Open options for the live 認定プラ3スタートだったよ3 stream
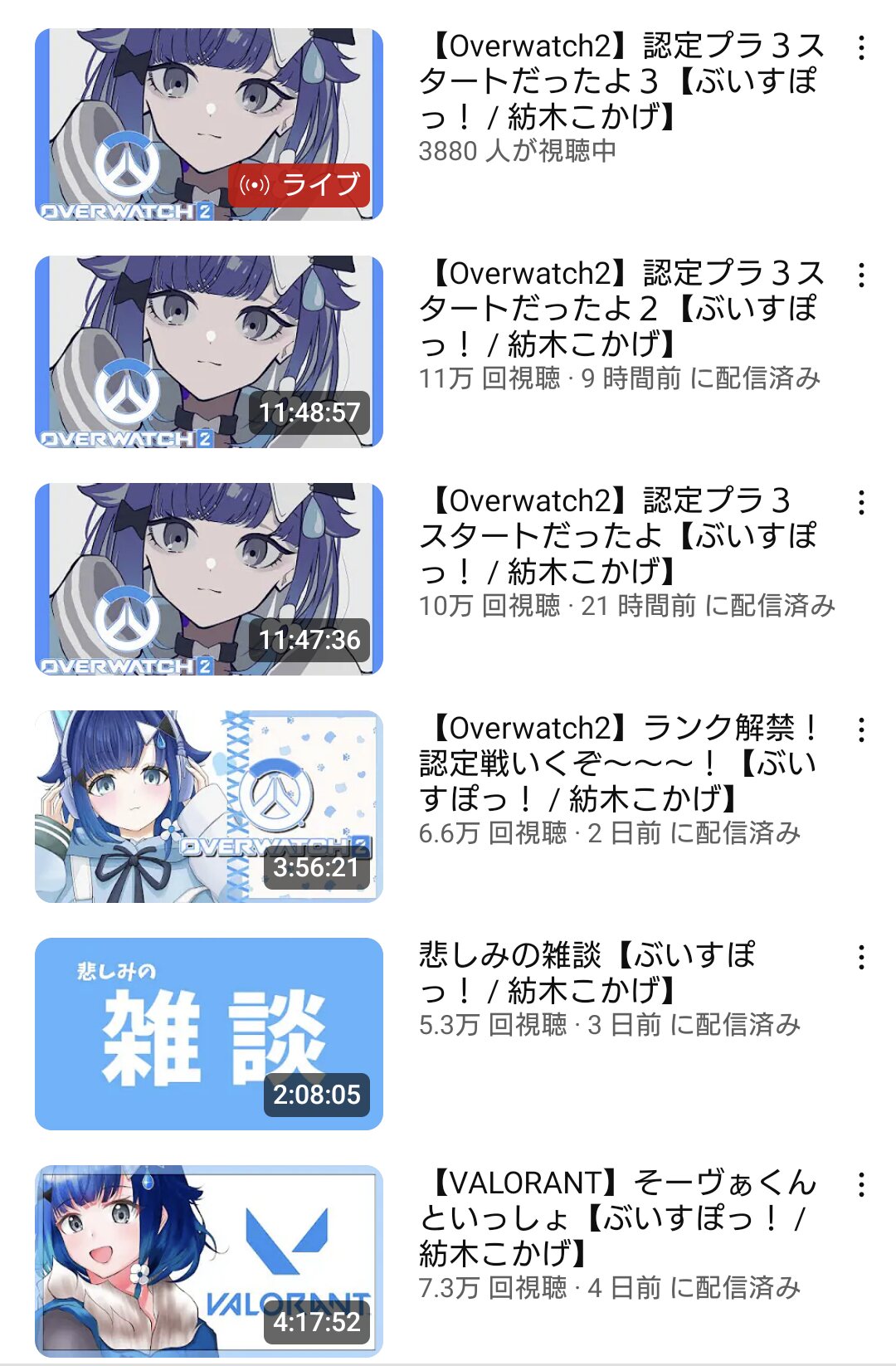Image resolution: width=896 pixels, height=1366 pixels. (x=862, y=48)
